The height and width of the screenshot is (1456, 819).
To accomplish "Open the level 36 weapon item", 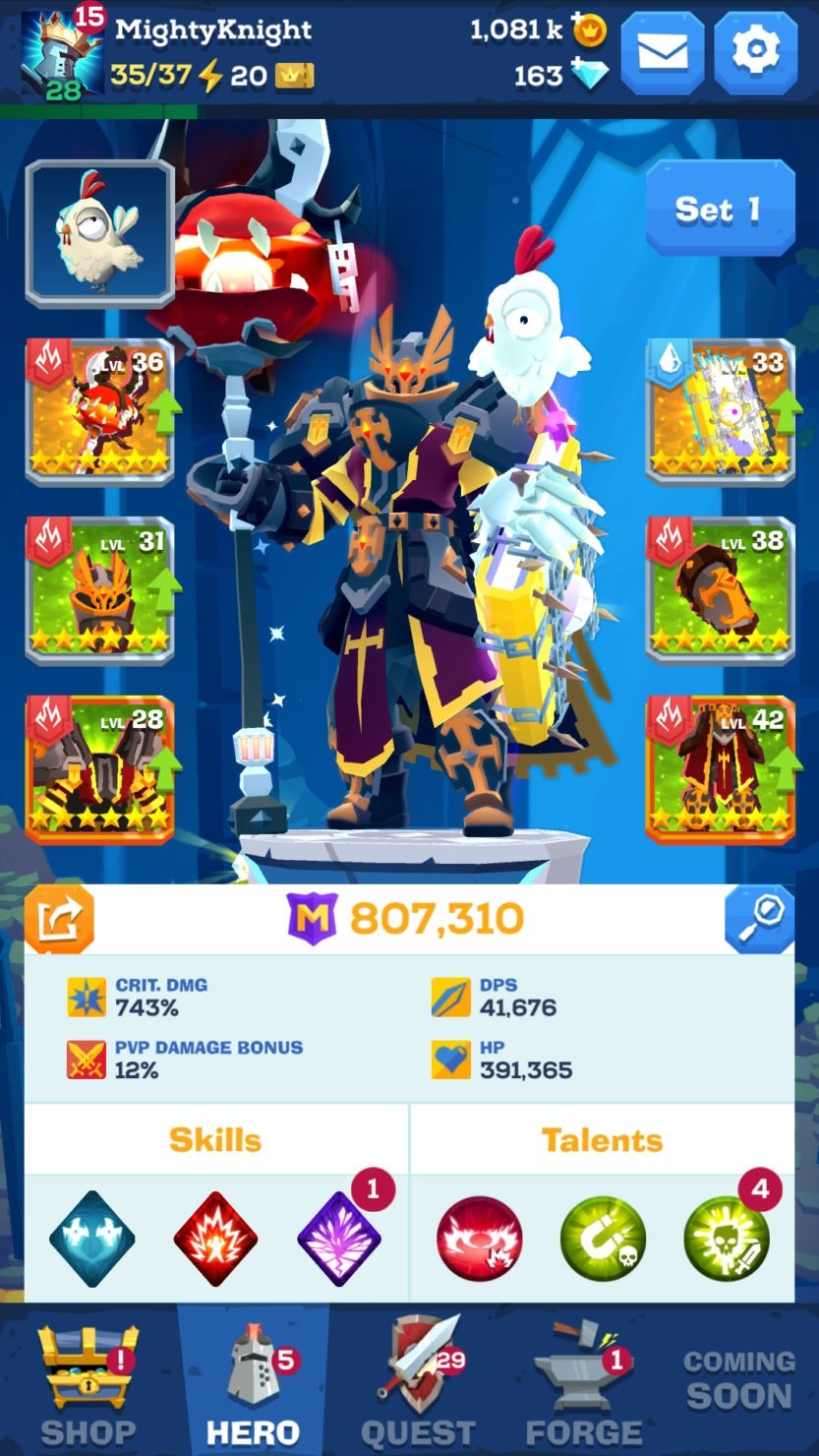I will 100,411.
